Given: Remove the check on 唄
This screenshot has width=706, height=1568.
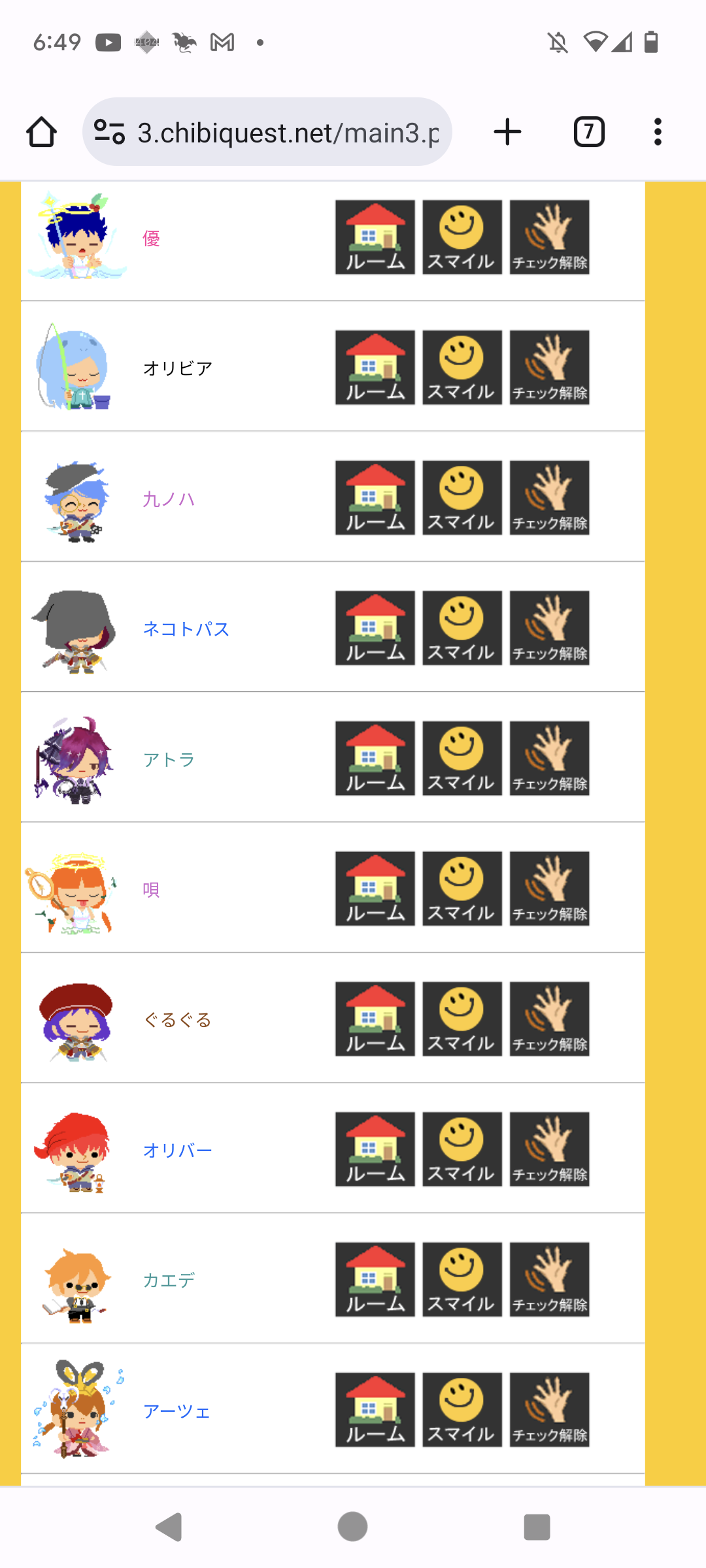Looking at the screenshot, I should point(549,889).
